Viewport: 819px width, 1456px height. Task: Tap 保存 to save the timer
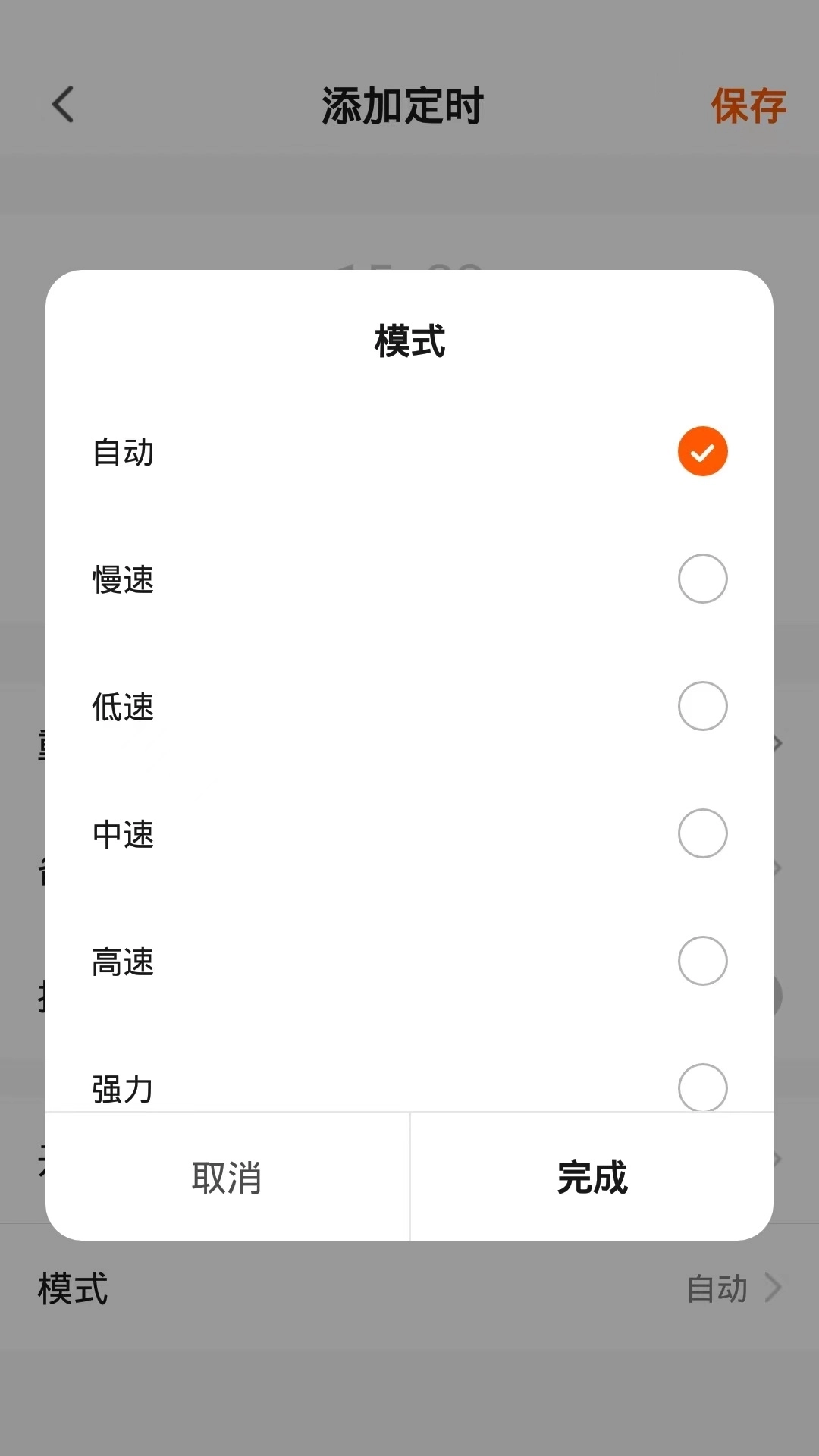pyautogui.click(x=748, y=106)
